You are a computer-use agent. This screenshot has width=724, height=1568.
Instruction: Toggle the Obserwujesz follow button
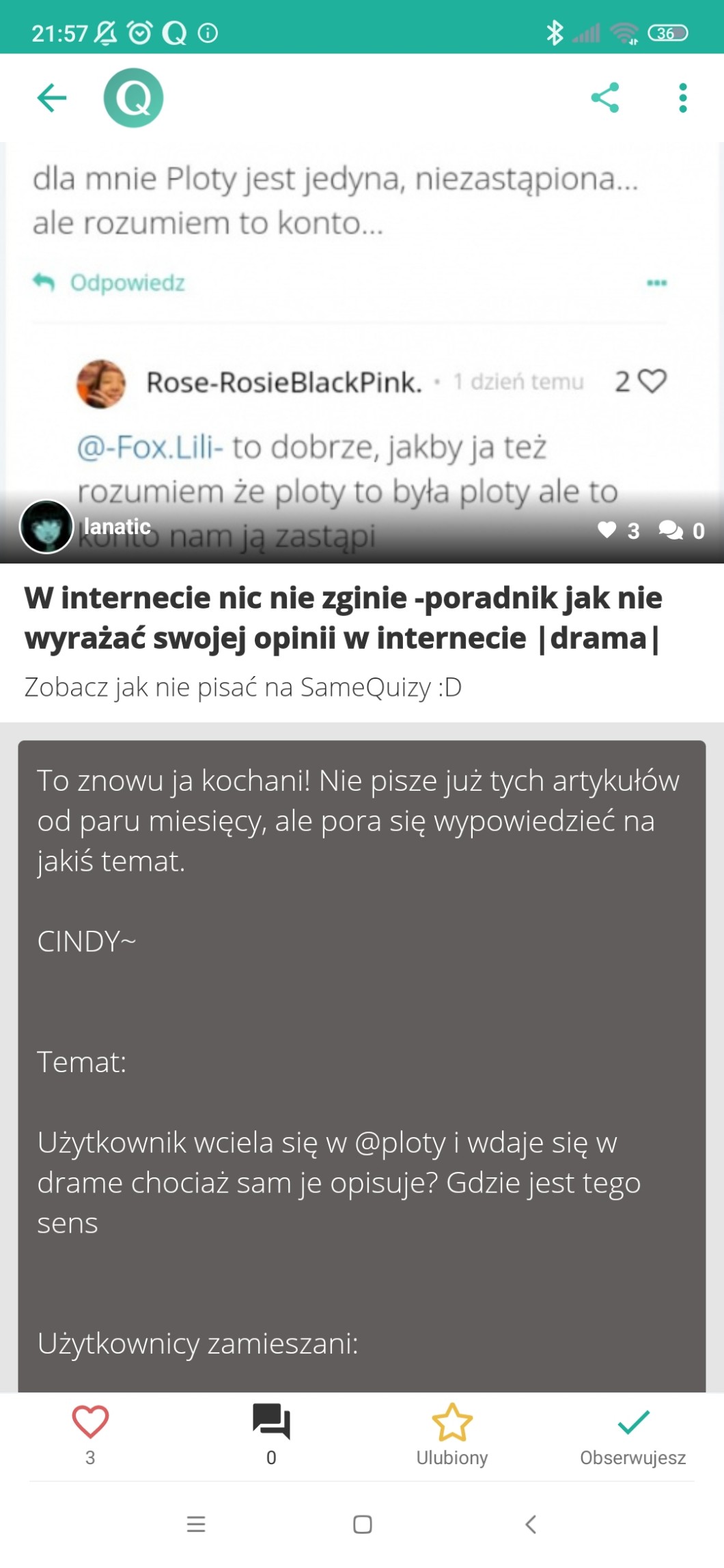coord(632,1431)
